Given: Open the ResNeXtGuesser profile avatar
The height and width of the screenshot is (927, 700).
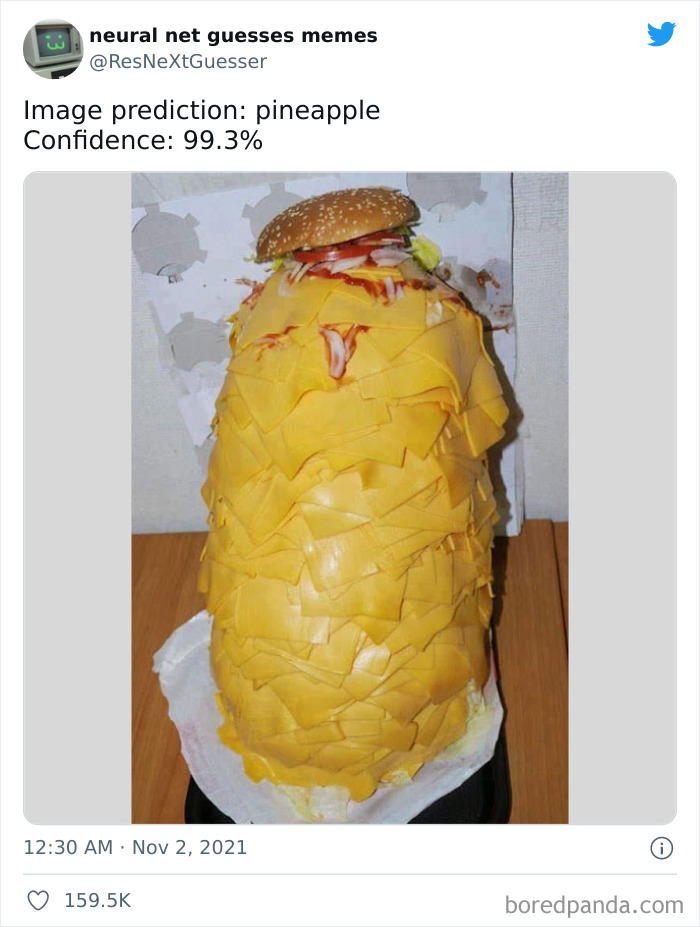Looking at the screenshot, I should tap(53, 48).
